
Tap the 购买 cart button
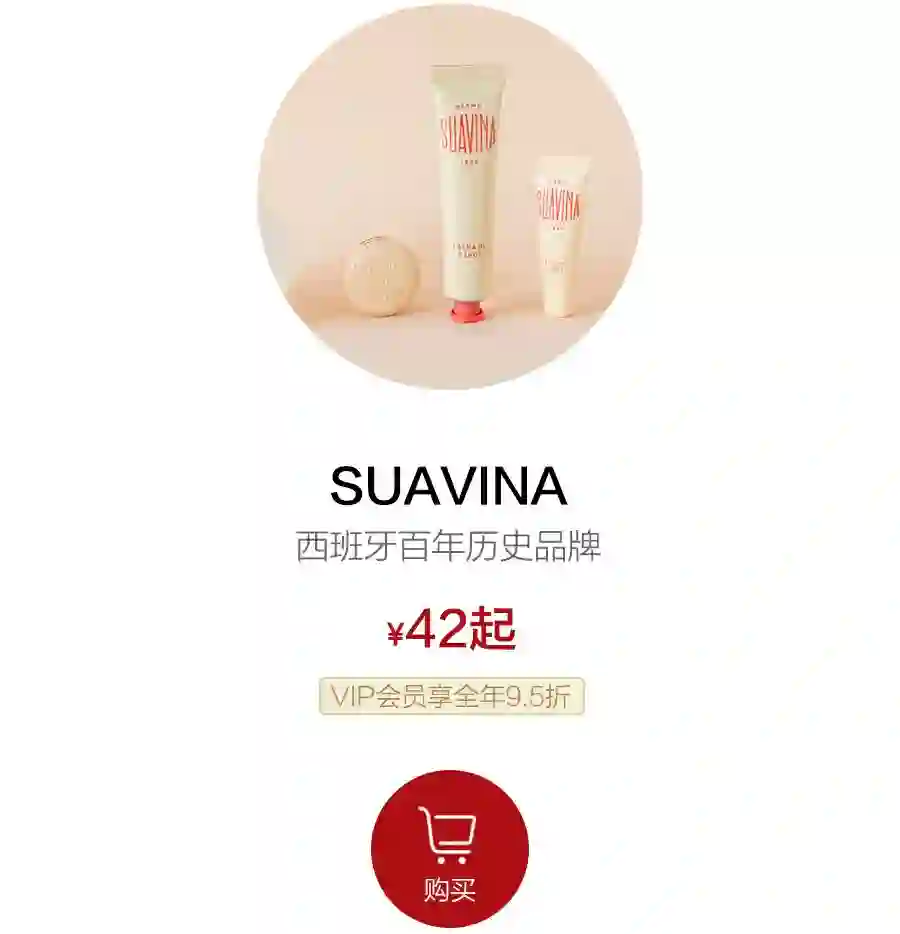[449, 849]
